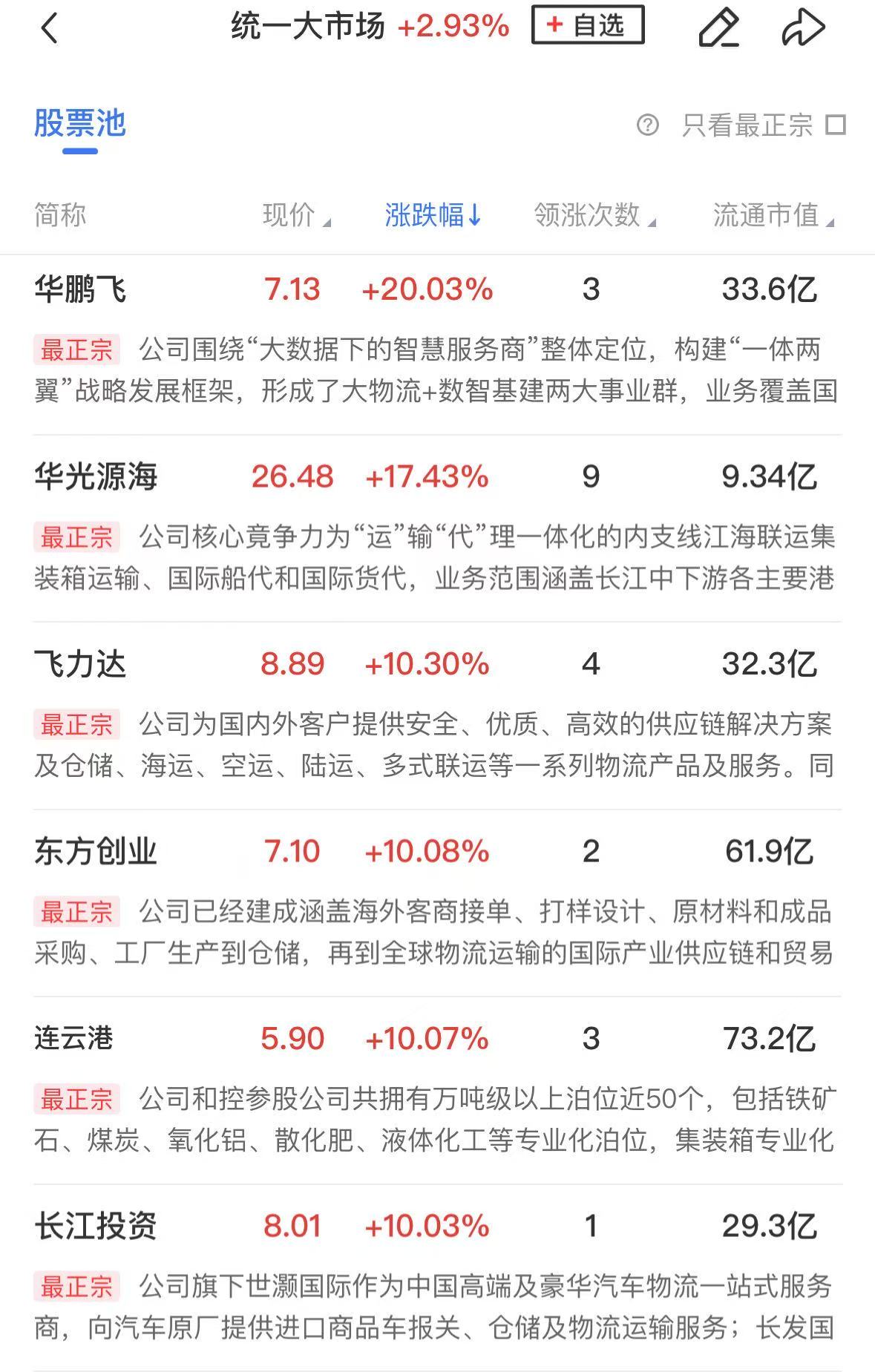The image size is (875, 1372).
Task: View 东方创业 stock details
Action: (96, 851)
